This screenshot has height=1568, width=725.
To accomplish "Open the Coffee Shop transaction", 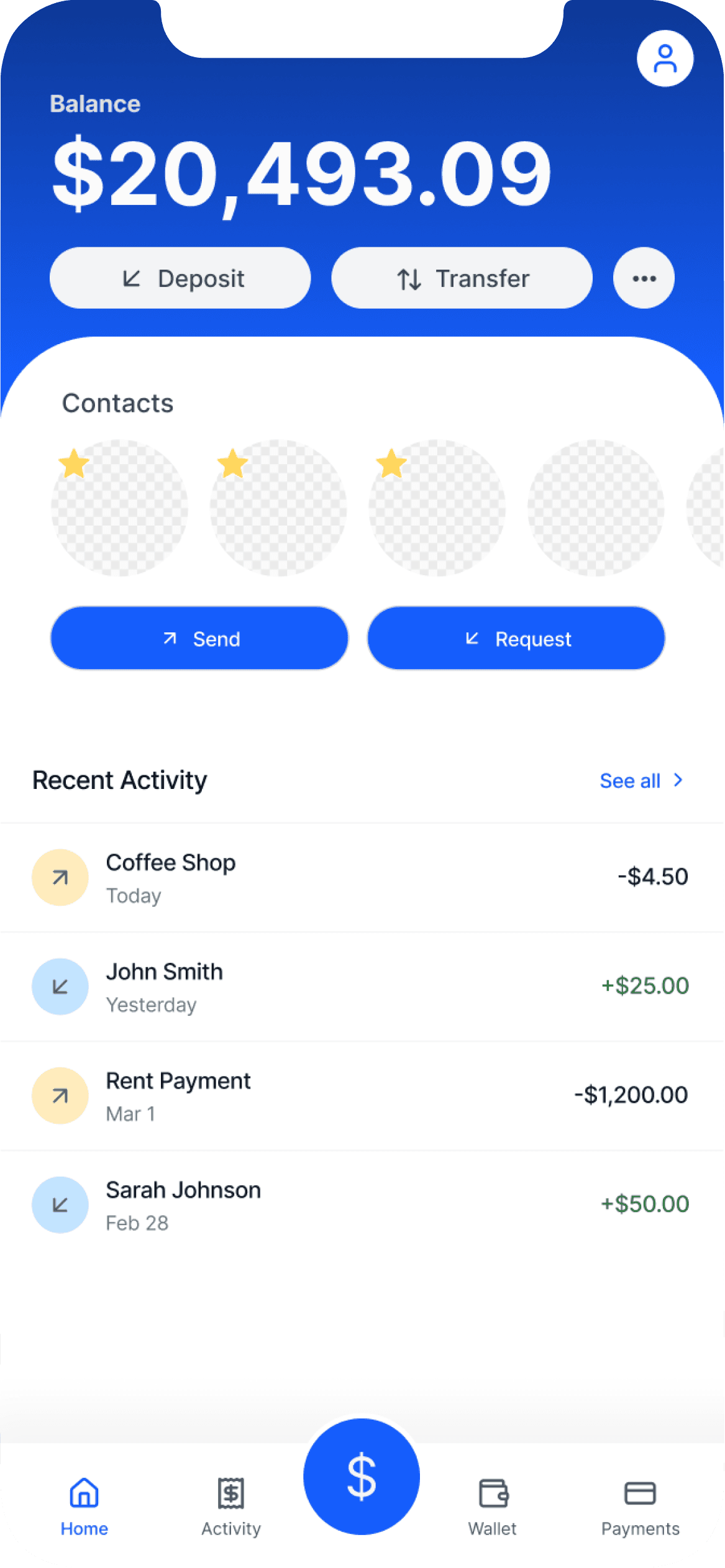I will 360,877.
